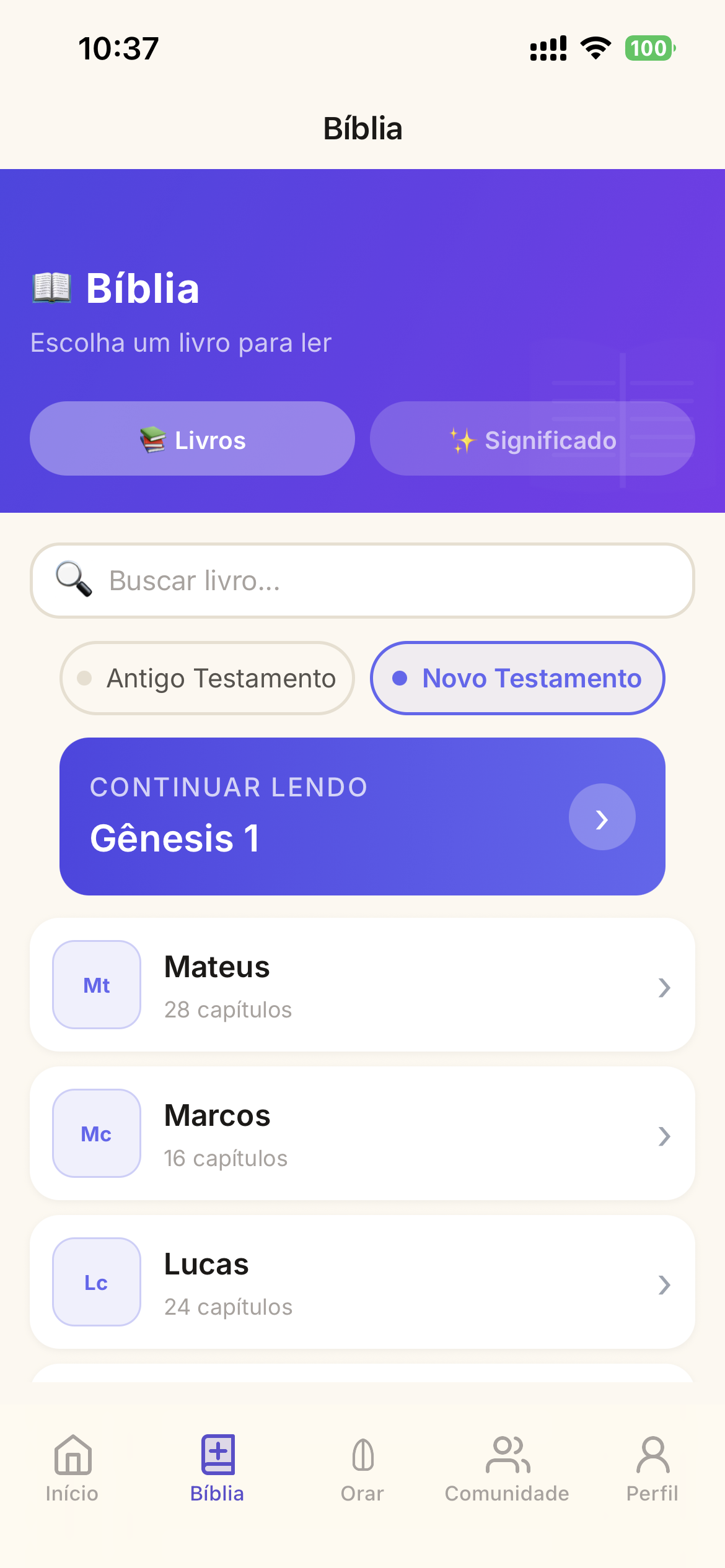Select the Novo Testamento filter
Image resolution: width=725 pixels, height=1568 pixels.
click(517, 678)
